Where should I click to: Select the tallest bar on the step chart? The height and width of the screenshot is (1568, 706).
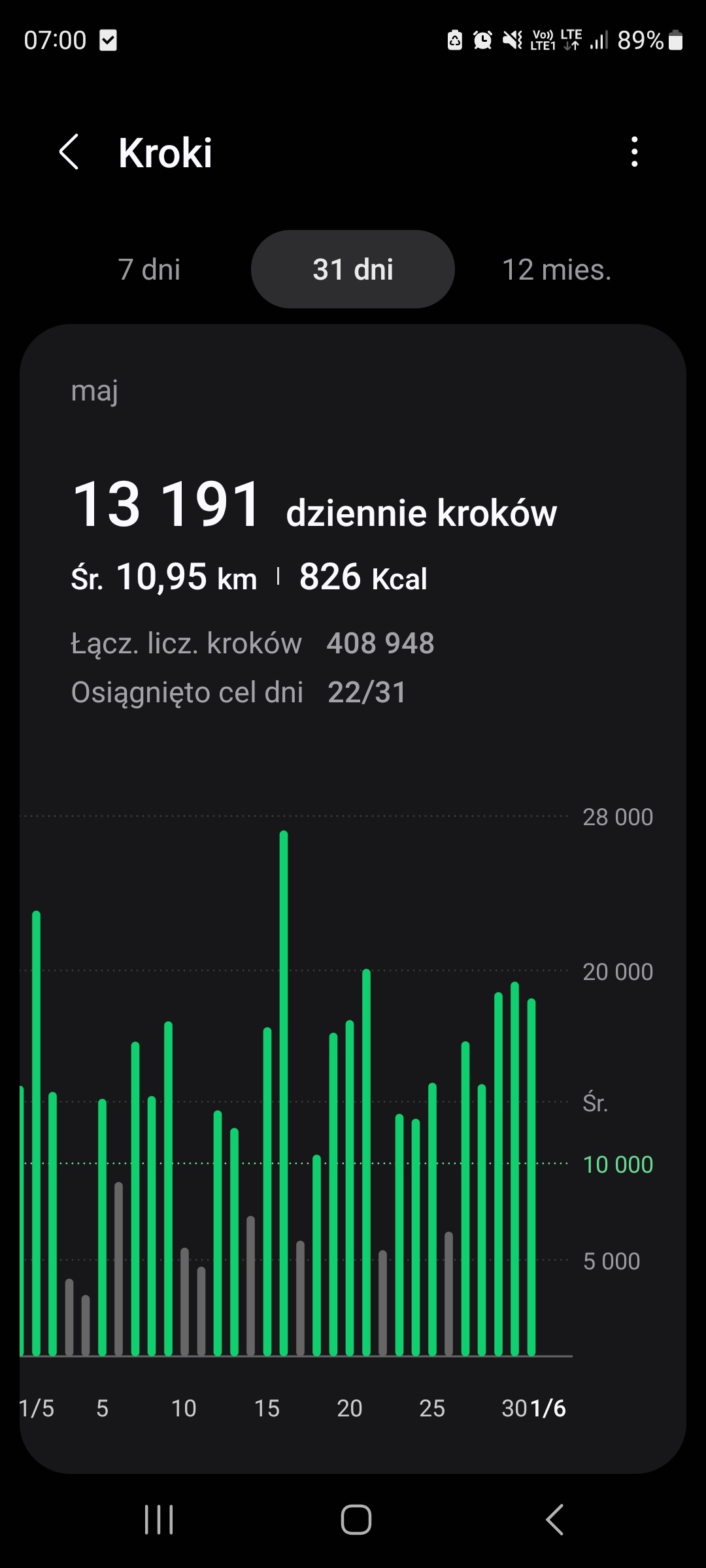tap(284, 1091)
